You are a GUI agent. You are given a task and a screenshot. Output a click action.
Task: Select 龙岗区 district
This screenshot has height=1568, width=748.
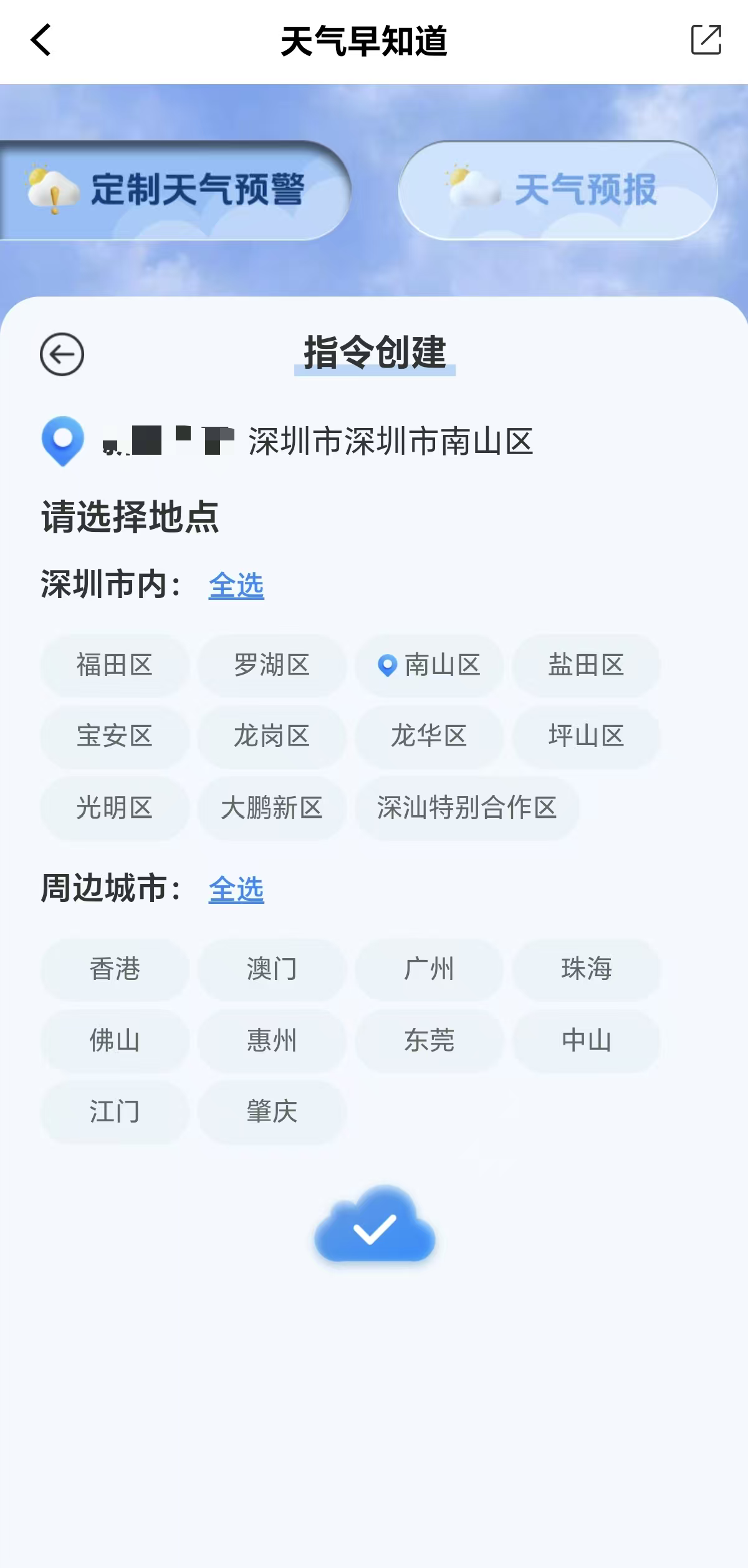[272, 736]
